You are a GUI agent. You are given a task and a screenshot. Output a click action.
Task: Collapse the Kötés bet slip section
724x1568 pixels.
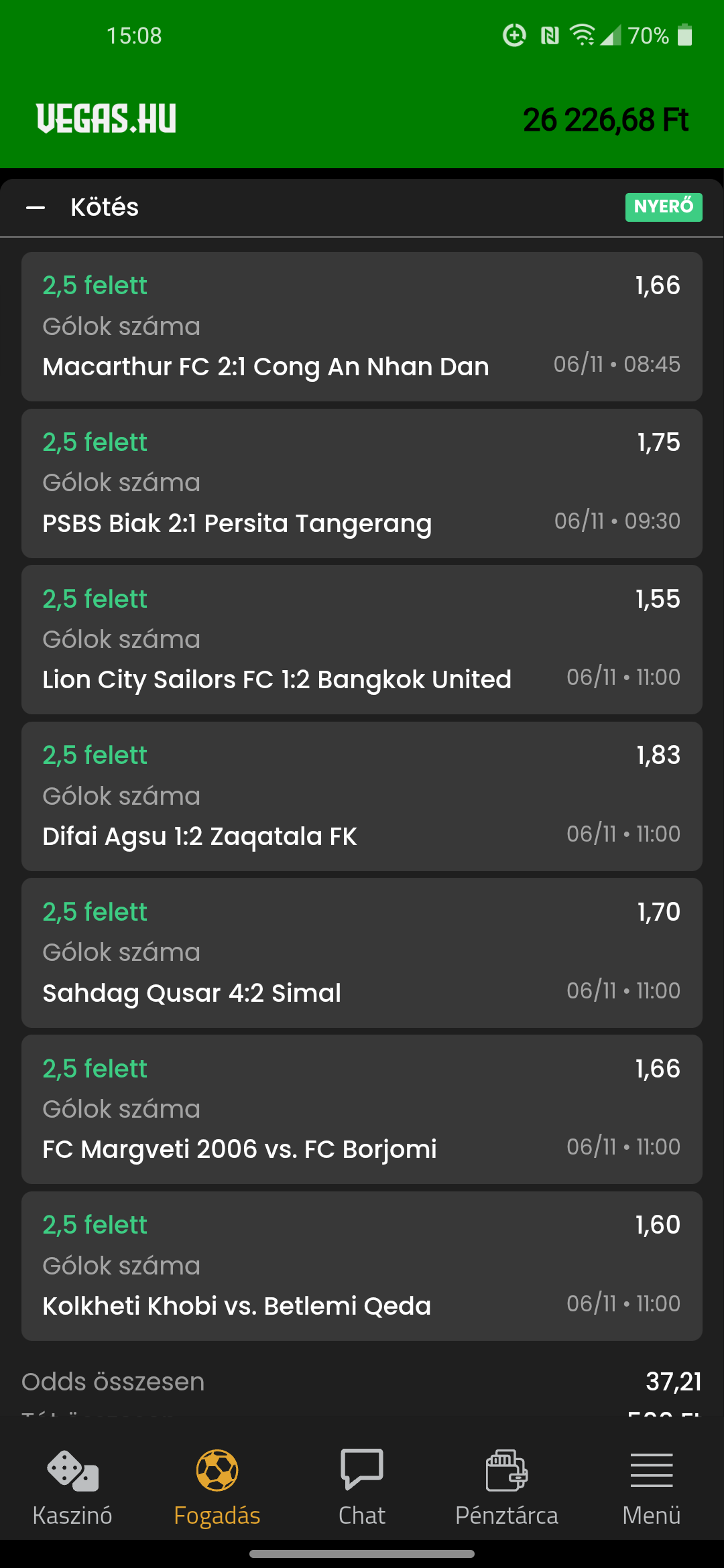(36, 208)
